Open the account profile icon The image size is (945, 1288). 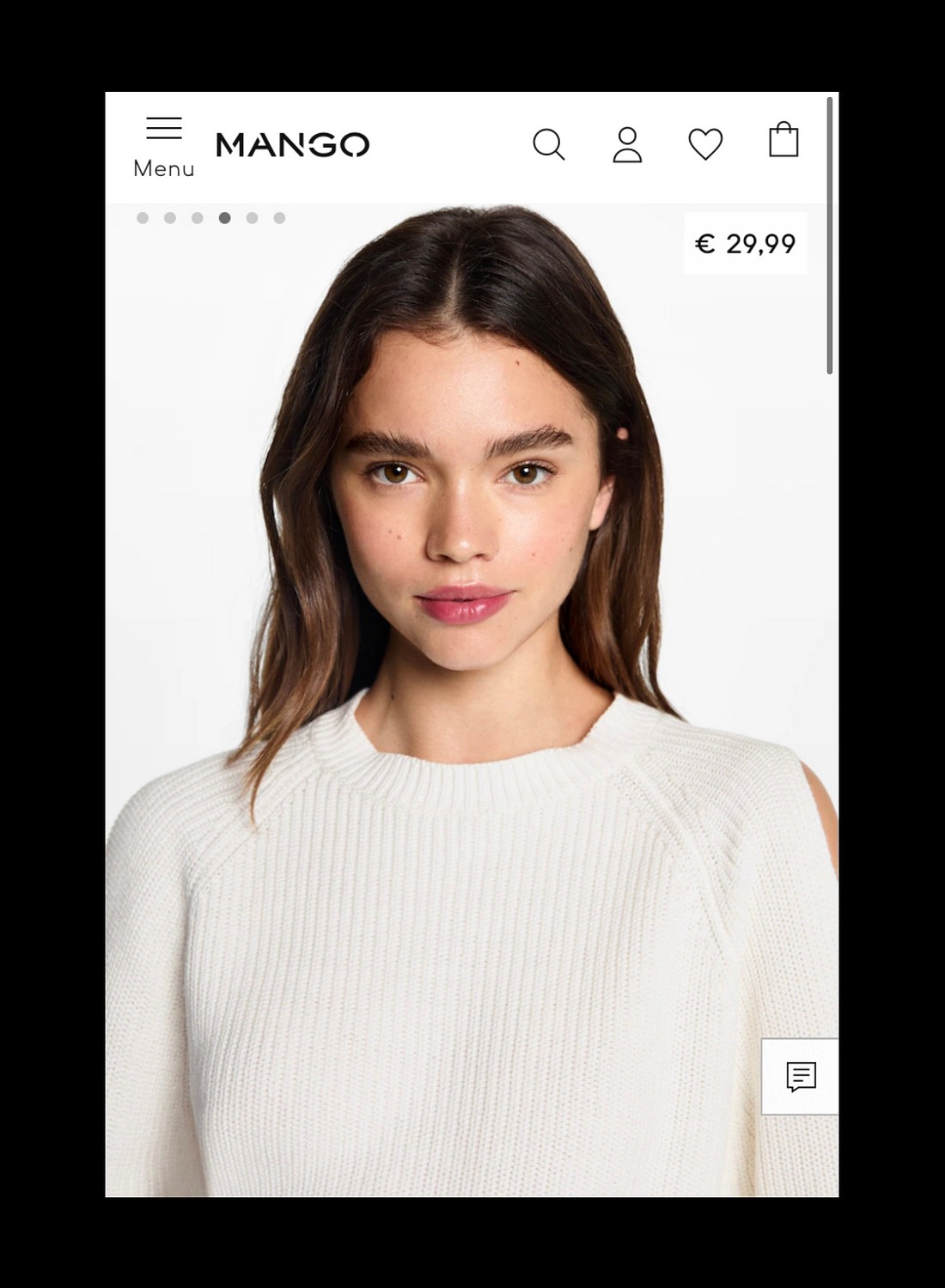click(627, 144)
